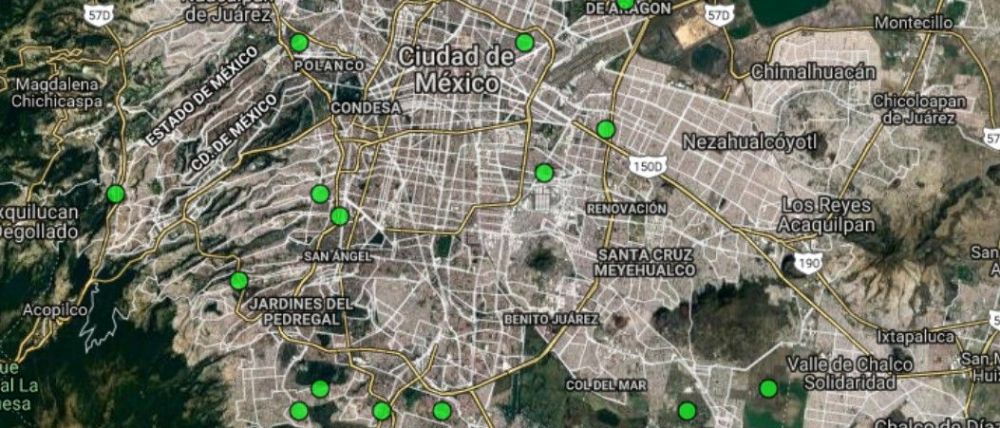The image size is (1000, 428).
Task: Open the green marker below Col del Mar
Action: click(x=686, y=410)
